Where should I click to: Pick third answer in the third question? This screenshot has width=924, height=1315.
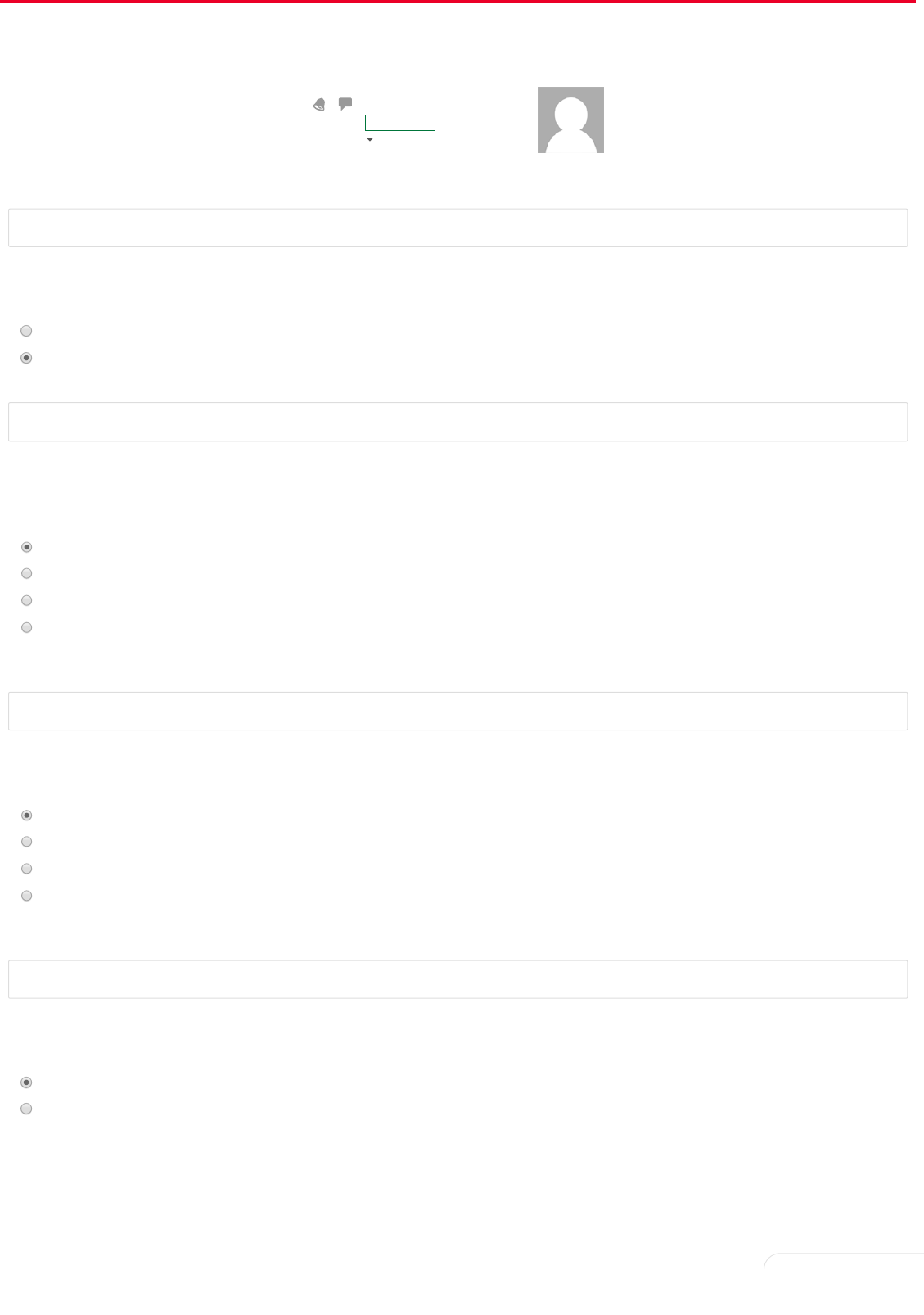26,869
